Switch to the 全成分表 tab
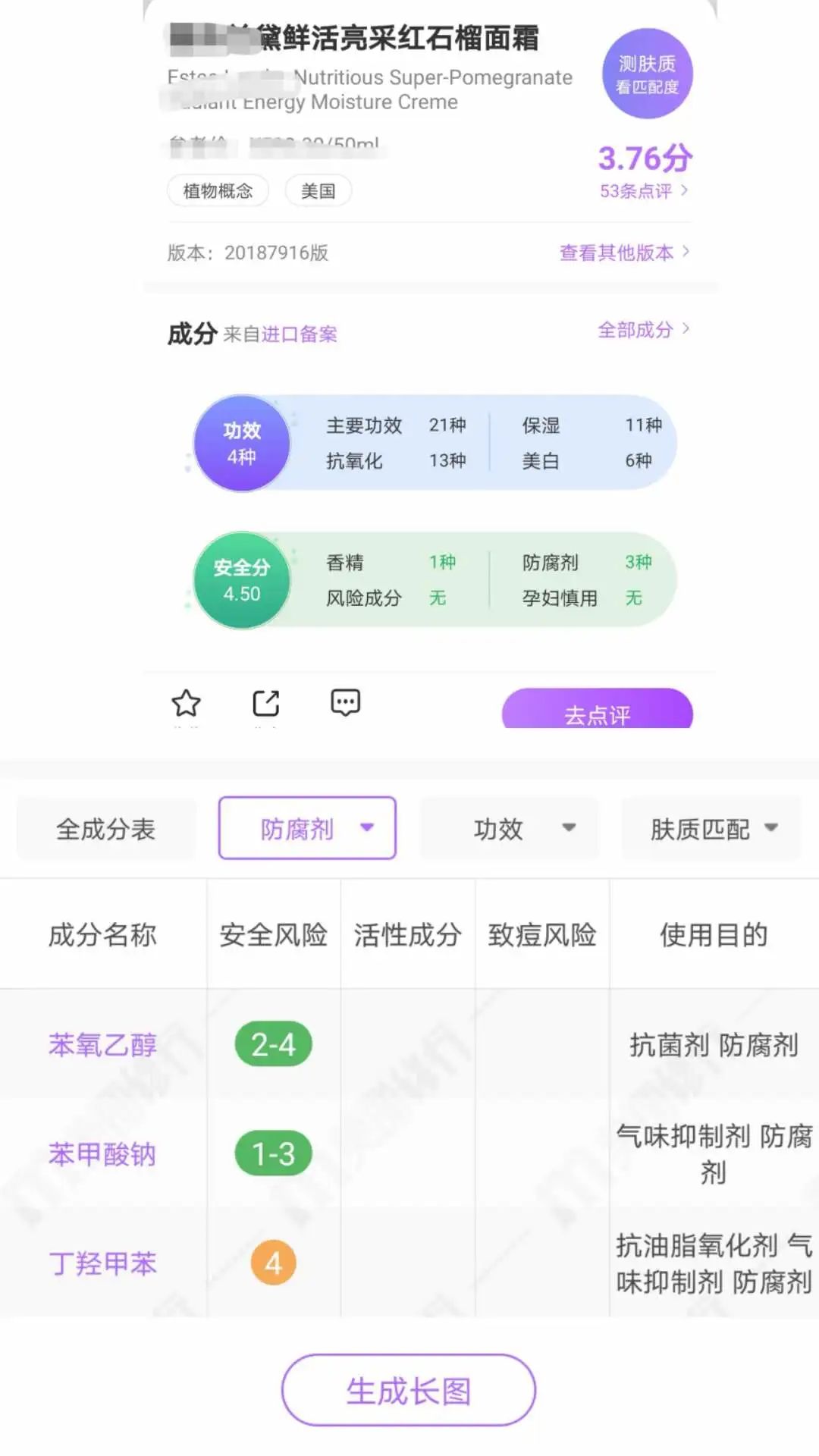The height and width of the screenshot is (1456, 819). pos(105,829)
